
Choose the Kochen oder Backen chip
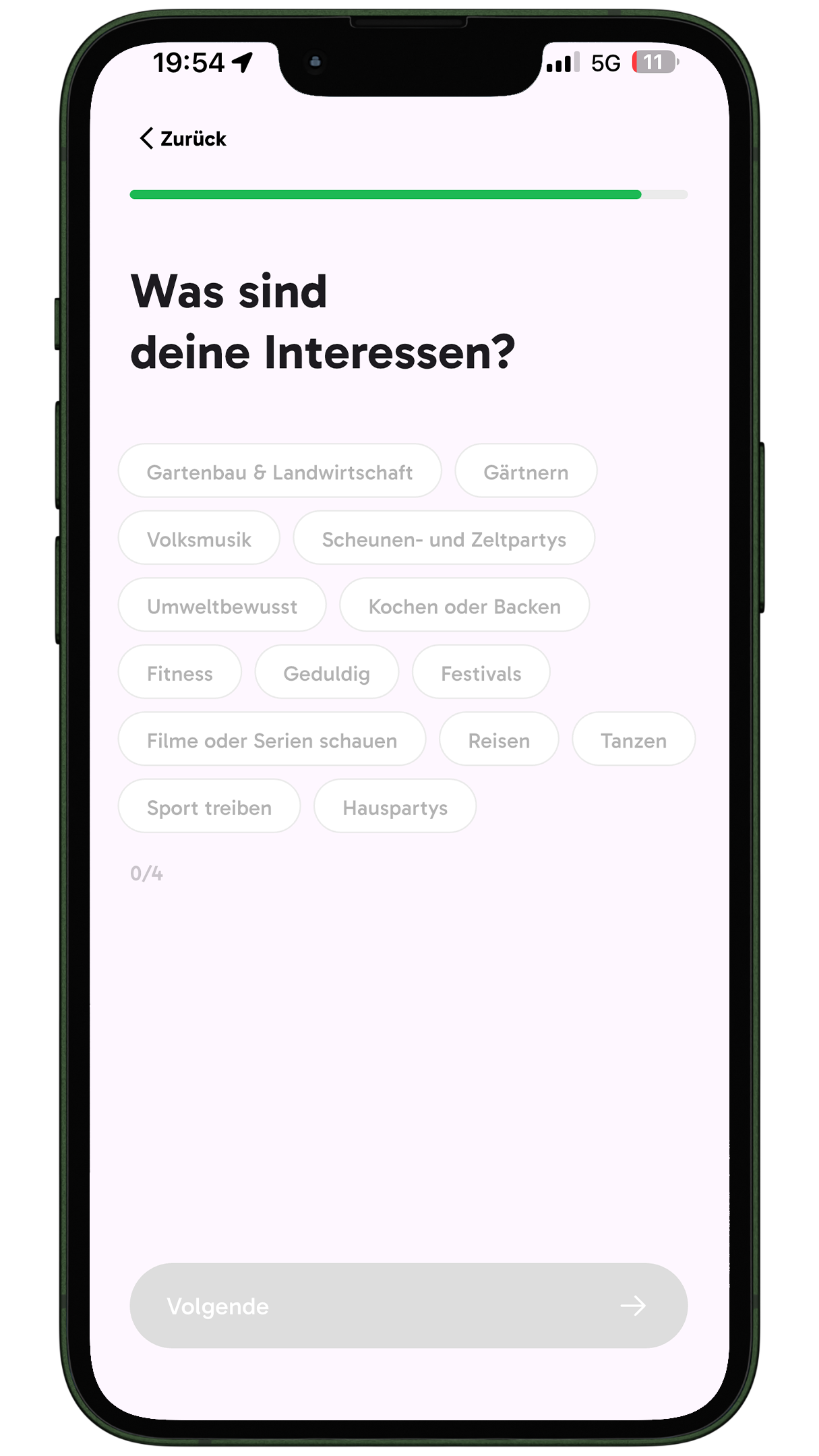[x=464, y=606]
